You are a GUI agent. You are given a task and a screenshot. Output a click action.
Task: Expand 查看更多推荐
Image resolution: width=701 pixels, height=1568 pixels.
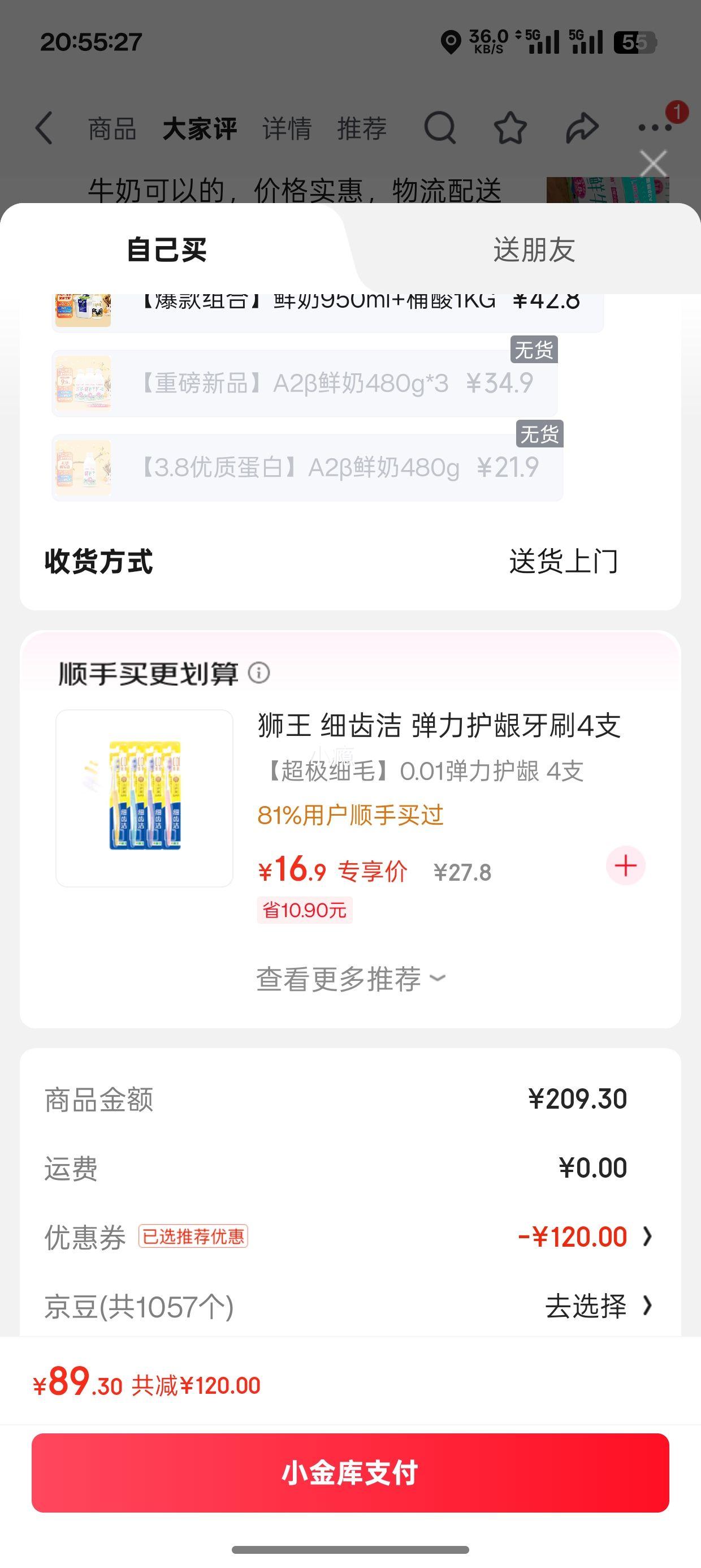click(350, 979)
